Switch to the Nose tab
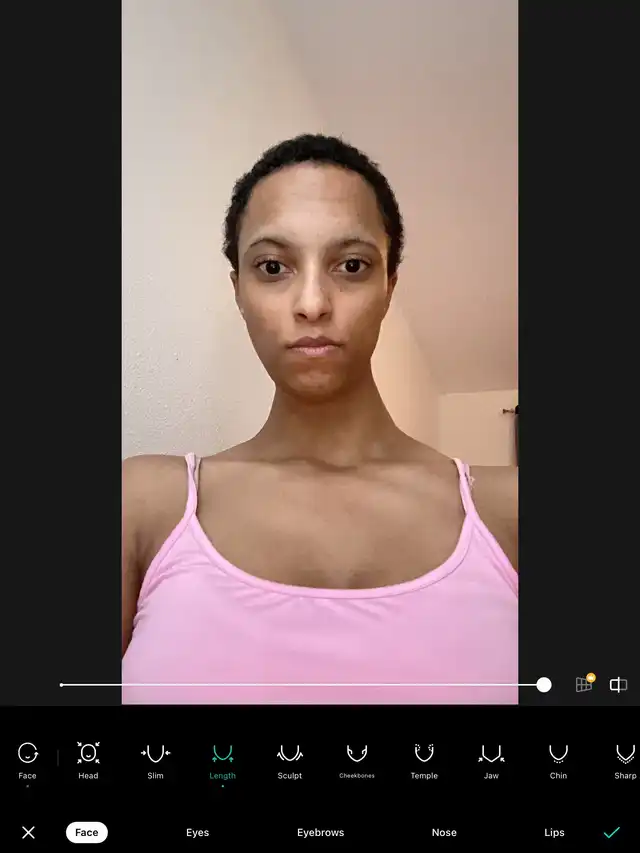Image resolution: width=640 pixels, height=853 pixels. [444, 832]
